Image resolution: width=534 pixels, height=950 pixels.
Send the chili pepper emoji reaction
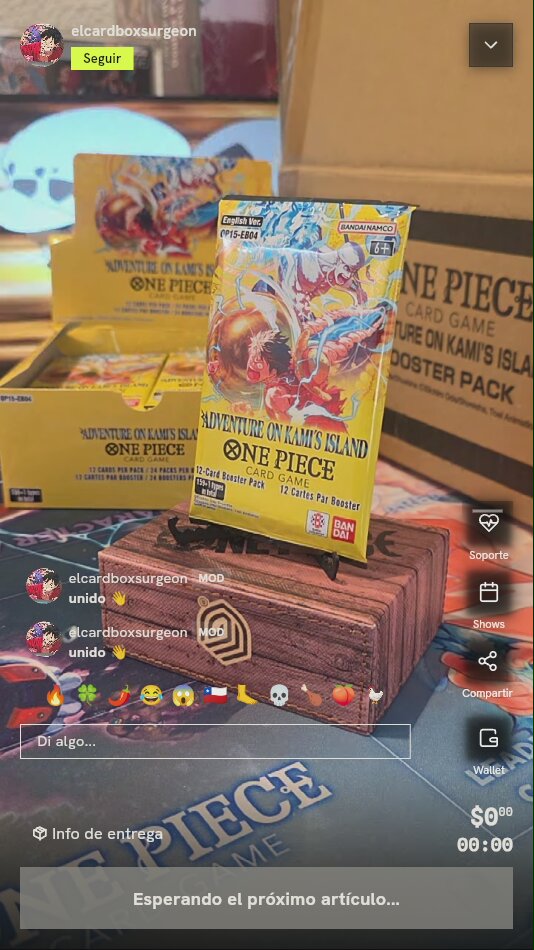click(x=119, y=696)
